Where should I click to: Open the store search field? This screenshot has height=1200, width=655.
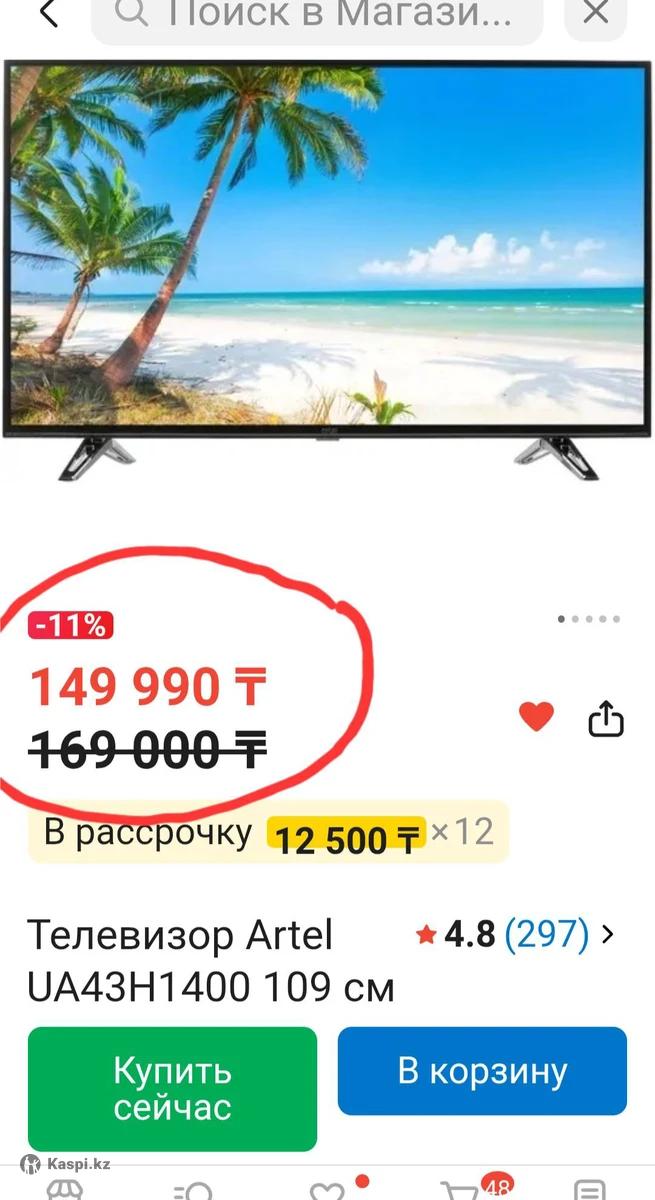coord(320,16)
